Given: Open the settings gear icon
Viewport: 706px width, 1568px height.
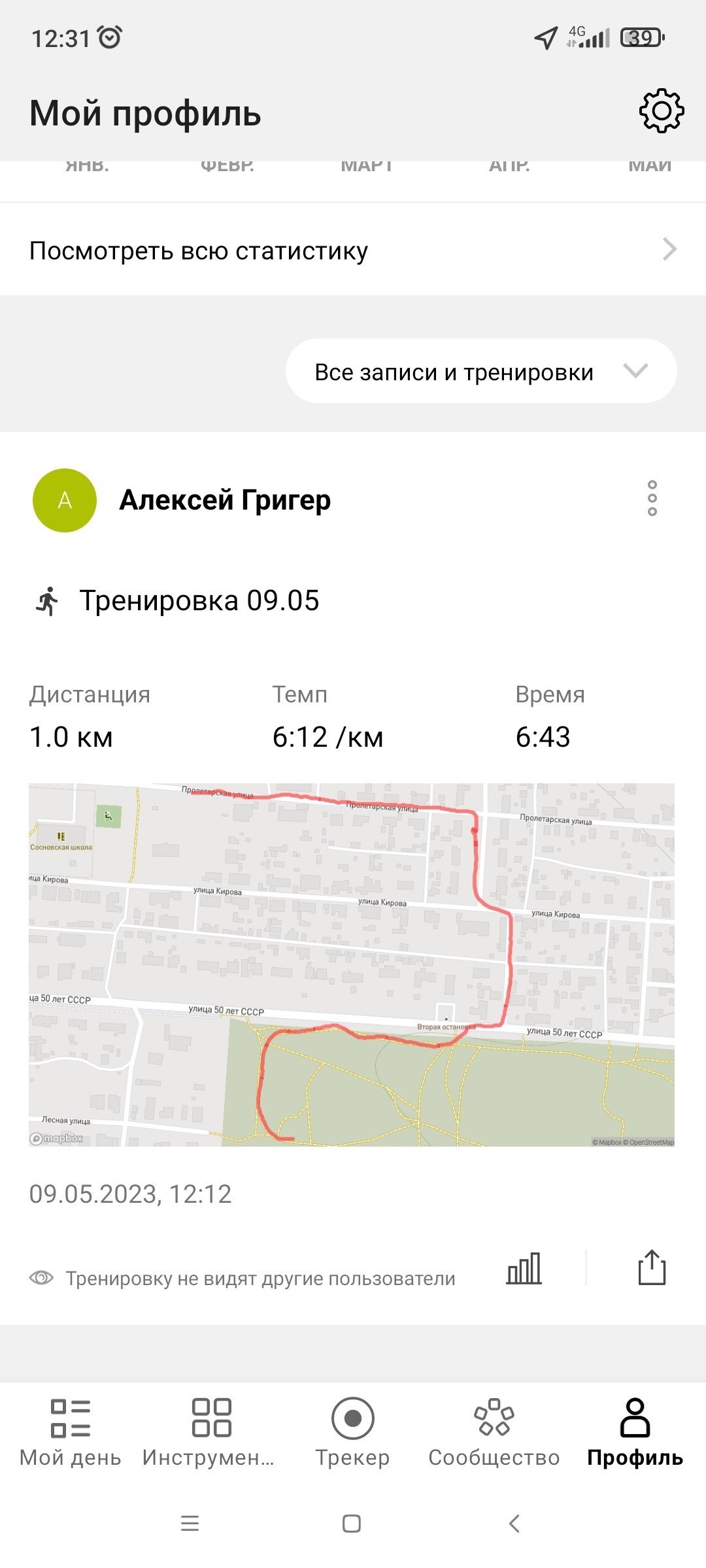Looking at the screenshot, I should (662, 111).
